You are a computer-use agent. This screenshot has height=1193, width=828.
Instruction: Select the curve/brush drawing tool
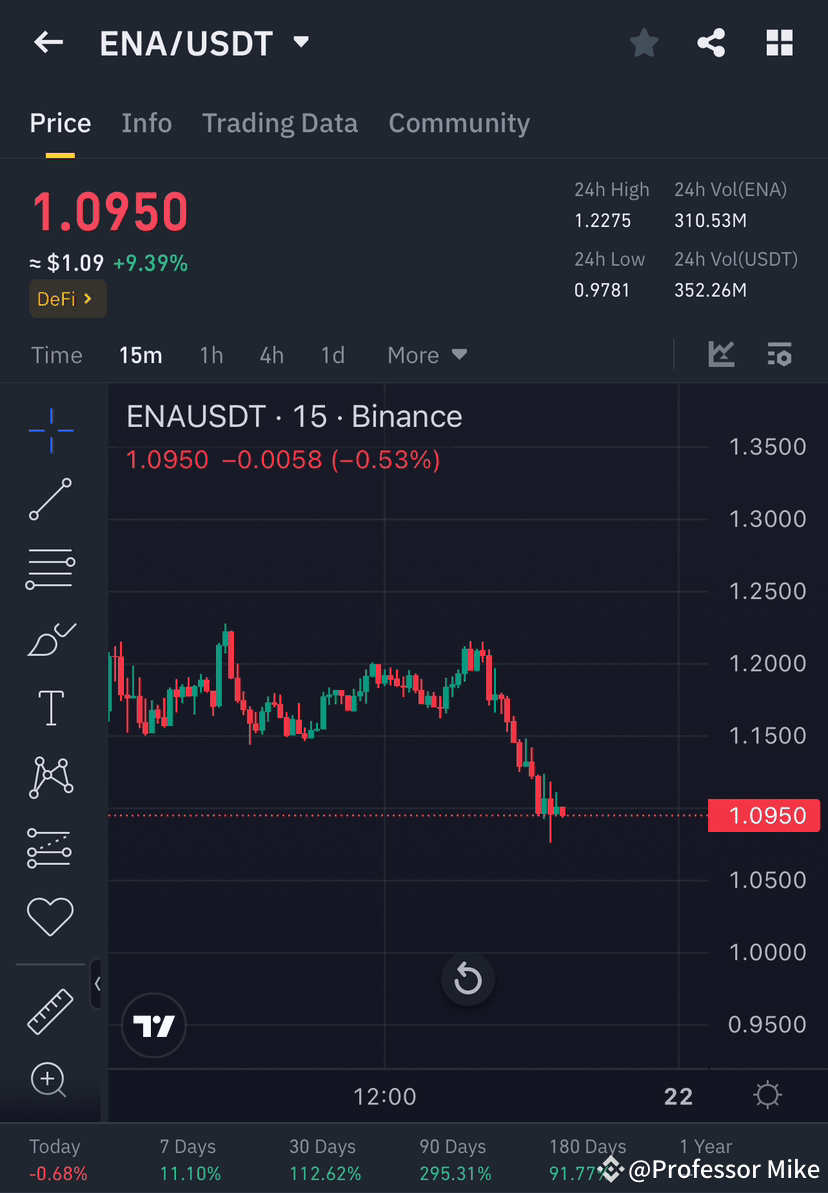click(50, 639)
